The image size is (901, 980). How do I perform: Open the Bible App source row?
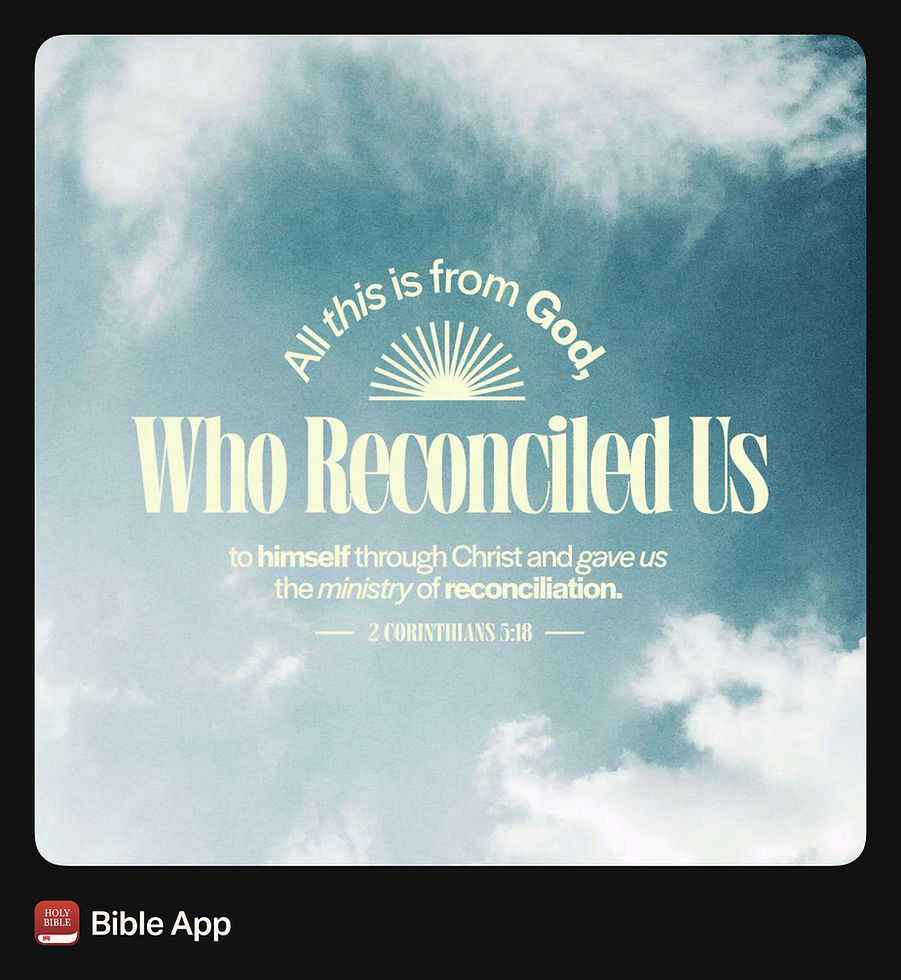point(134,923)
